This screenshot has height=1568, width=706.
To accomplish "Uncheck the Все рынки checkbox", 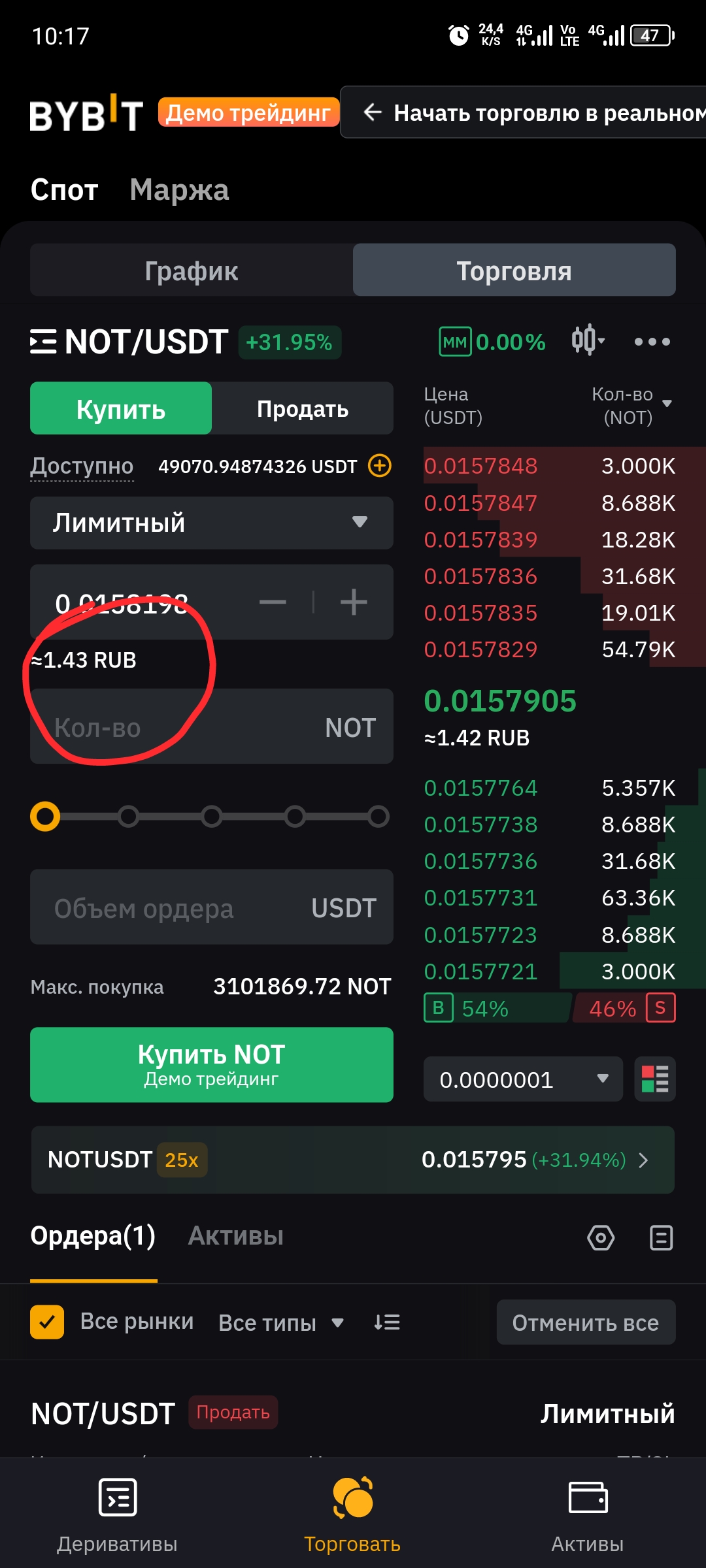I will pyautogui.click(x=47, y=1322).
